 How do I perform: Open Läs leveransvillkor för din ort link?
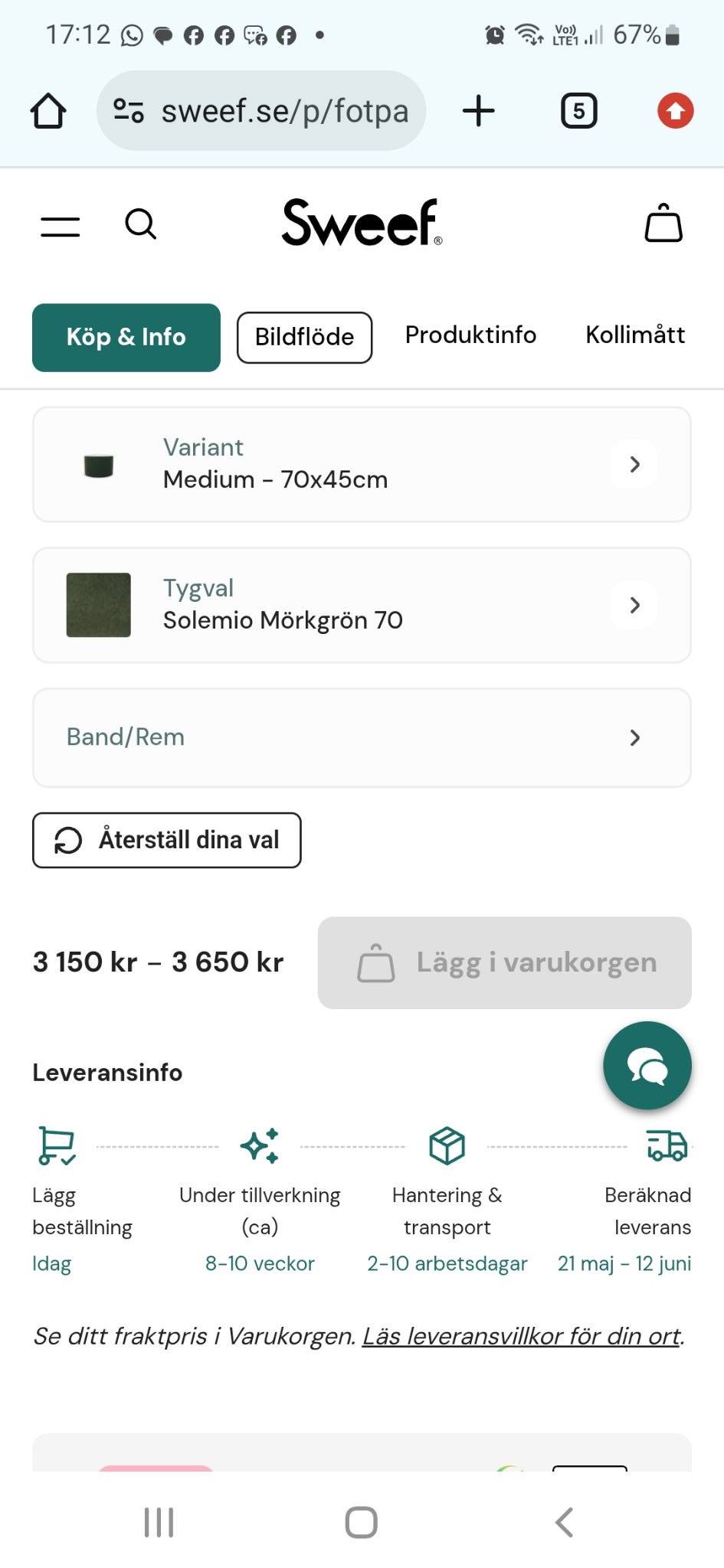click(522, 1336)
